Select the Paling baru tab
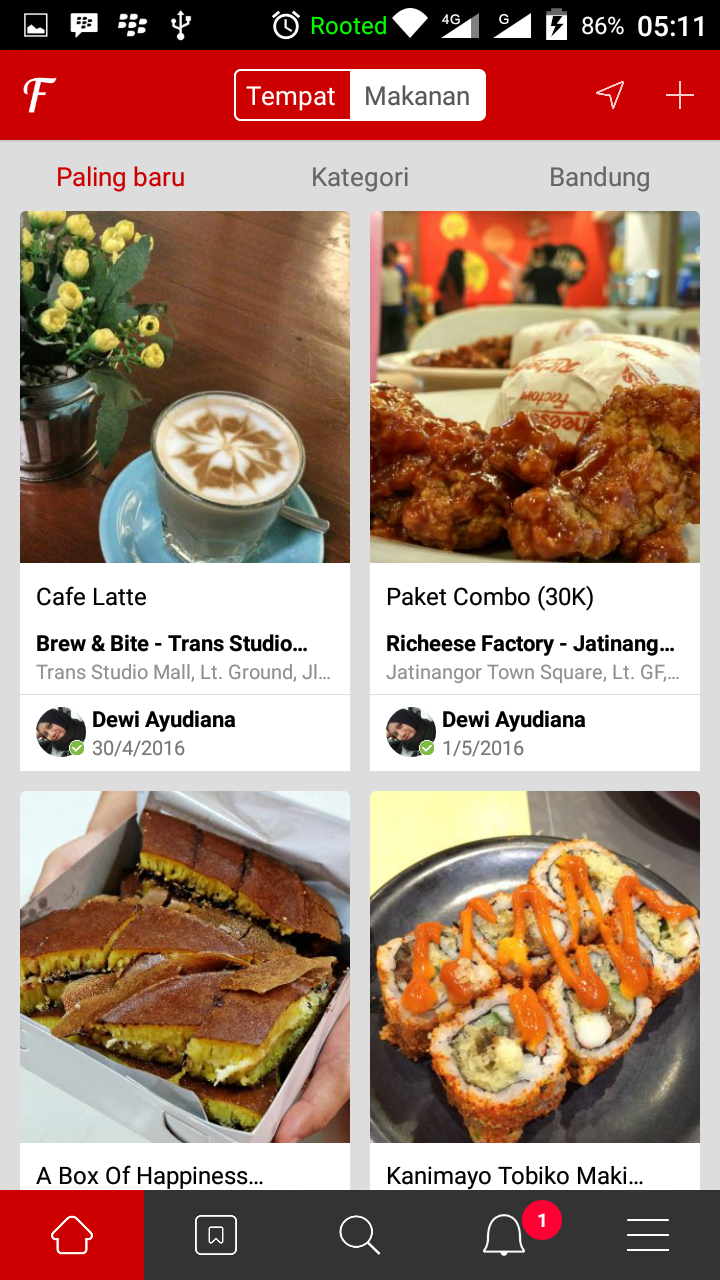 [120, 177]
